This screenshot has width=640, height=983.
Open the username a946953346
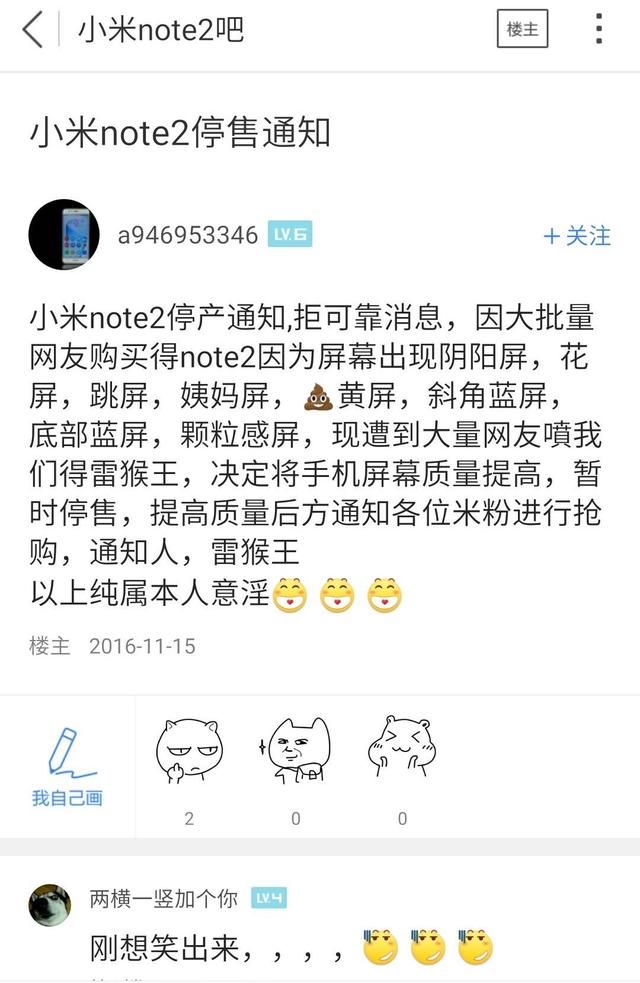(188, 236)
